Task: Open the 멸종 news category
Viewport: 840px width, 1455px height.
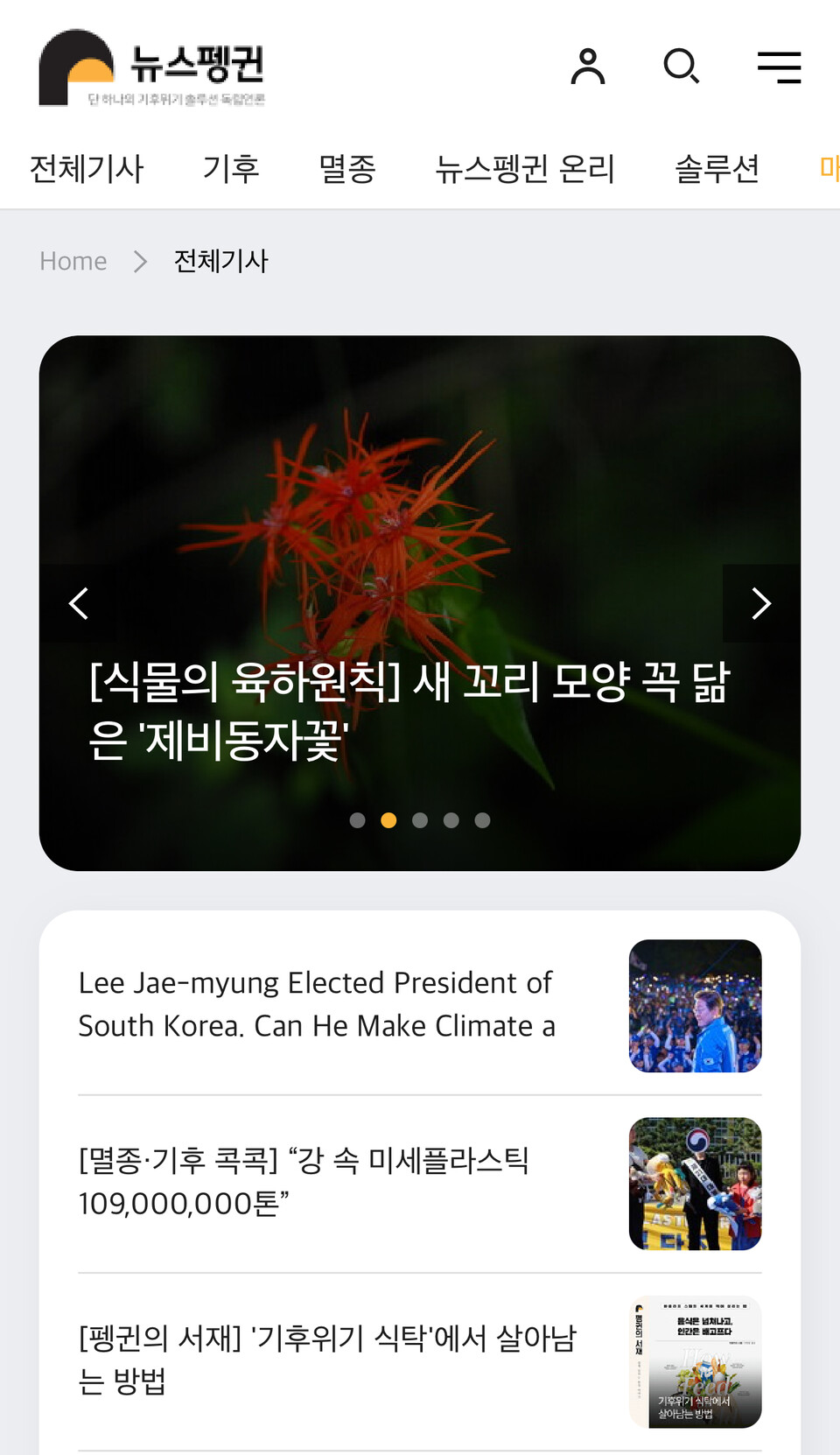Action: pyautogui.click(x=346, y=168)
